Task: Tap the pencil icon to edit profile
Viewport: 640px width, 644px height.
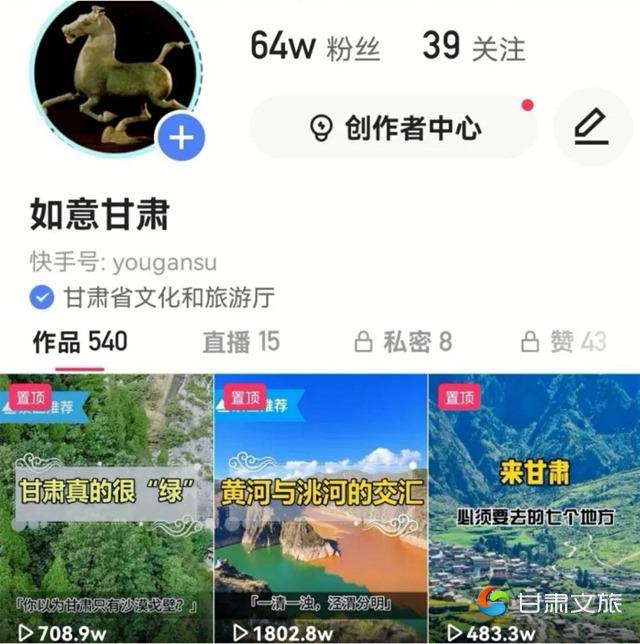Action: pyautogui.click(x=591, y=127)
